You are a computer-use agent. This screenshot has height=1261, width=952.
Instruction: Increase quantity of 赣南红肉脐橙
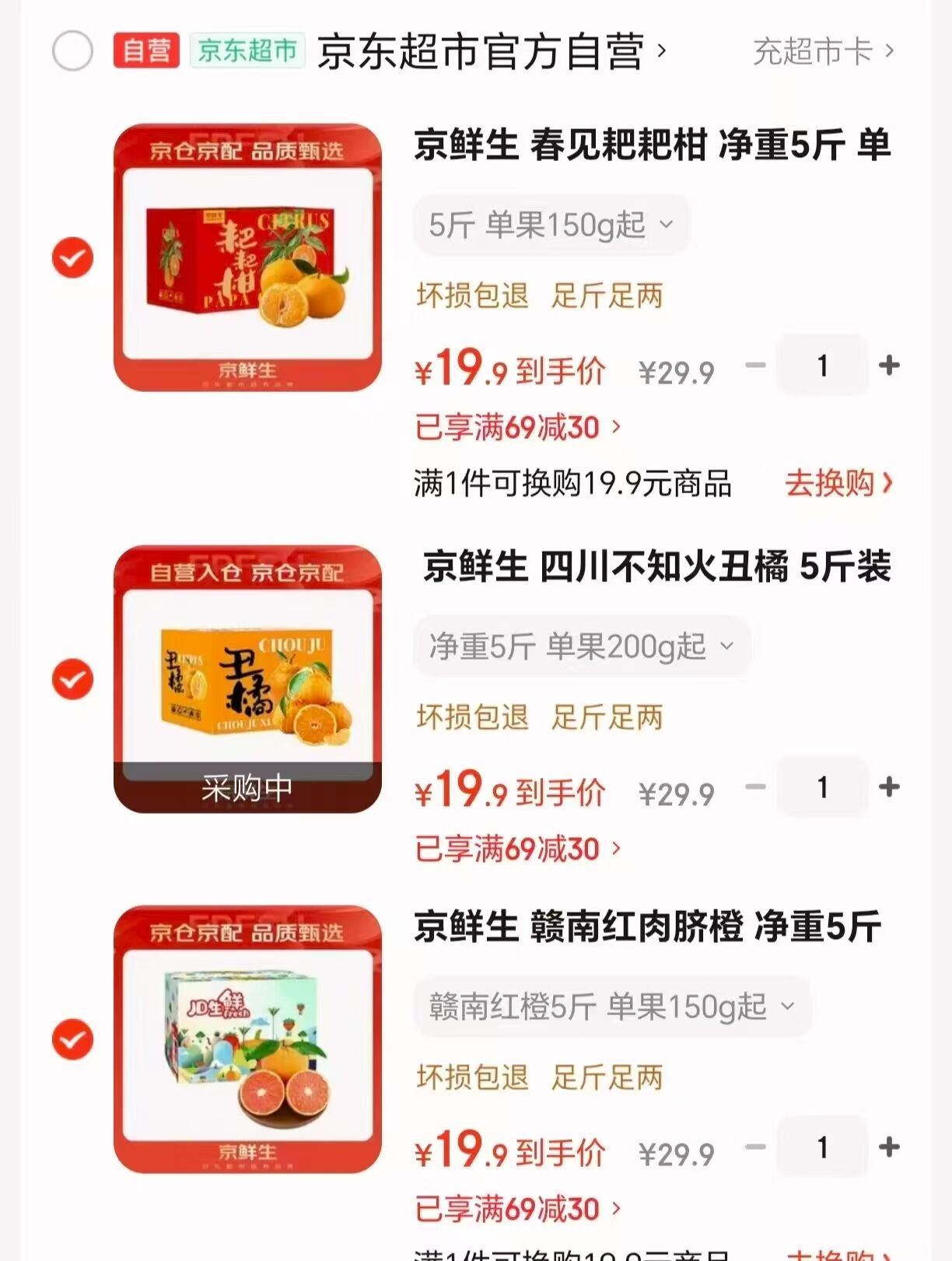click(x=889, y=1147)
